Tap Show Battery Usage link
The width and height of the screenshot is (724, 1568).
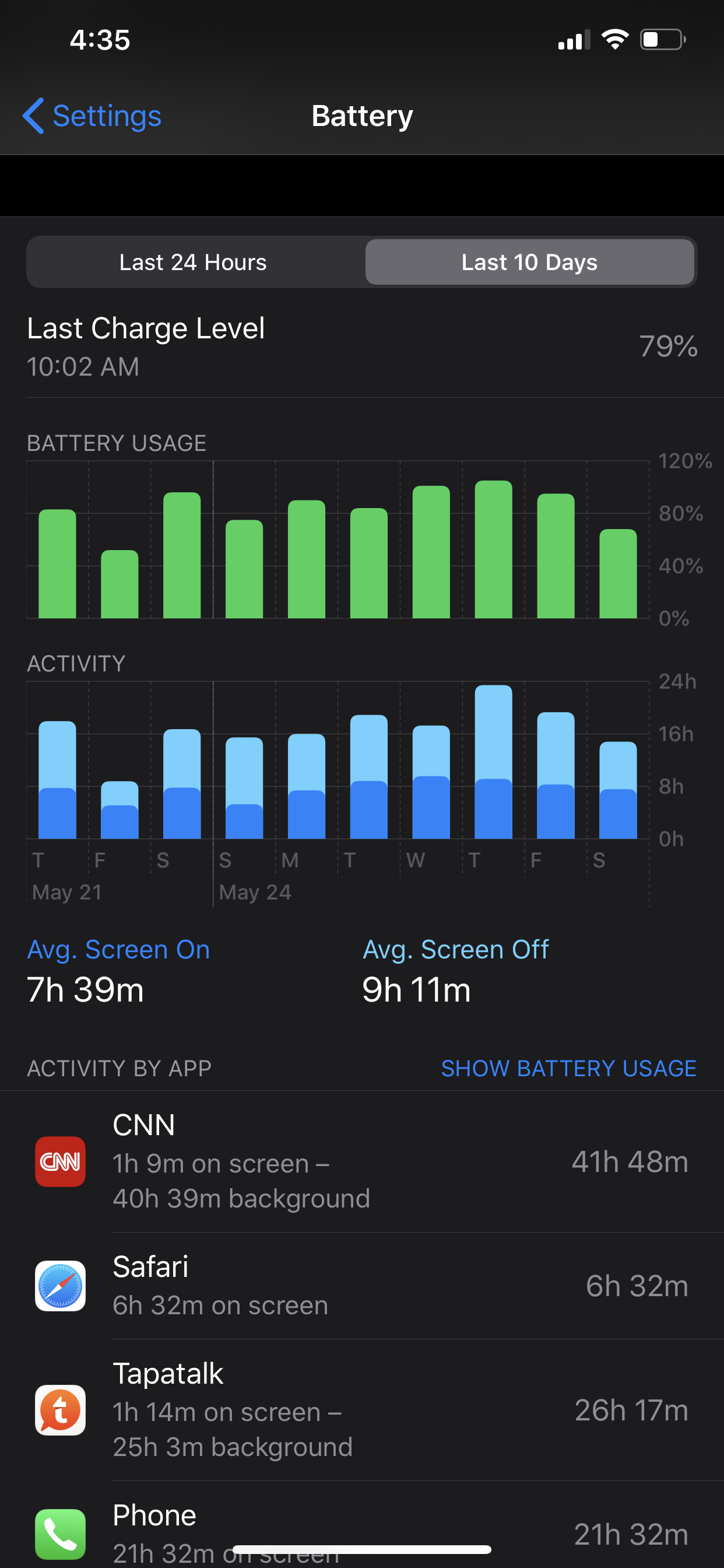(x=568, y=1068)
